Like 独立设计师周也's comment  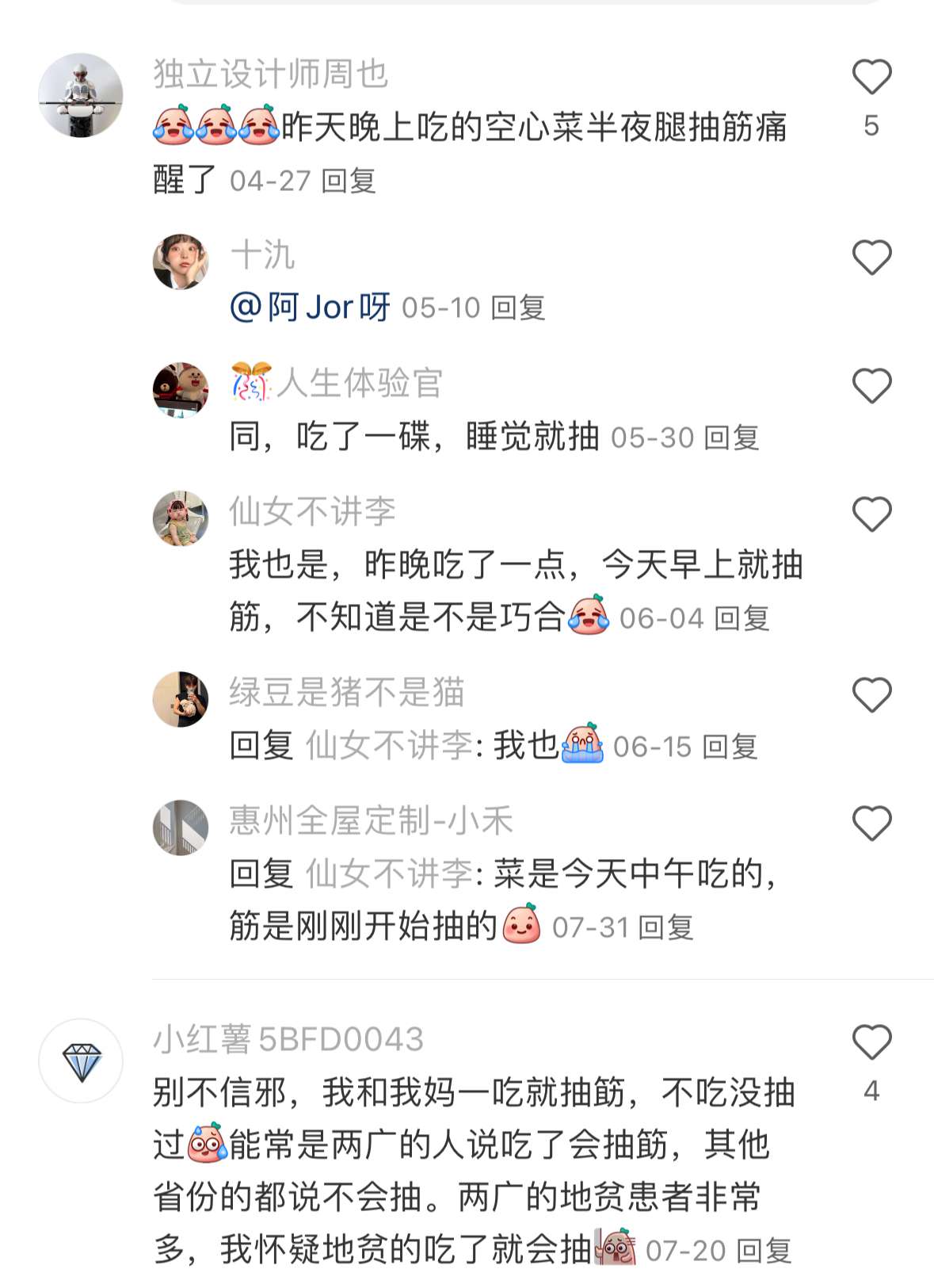click(x=871, y=78)
